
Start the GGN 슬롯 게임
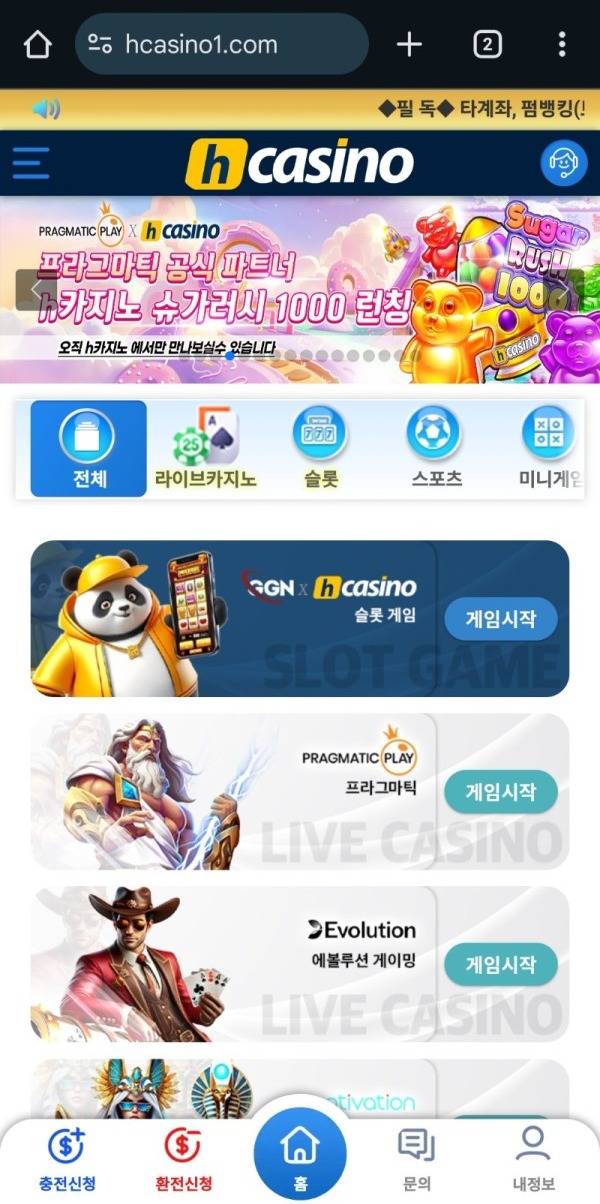coord(500,618)
